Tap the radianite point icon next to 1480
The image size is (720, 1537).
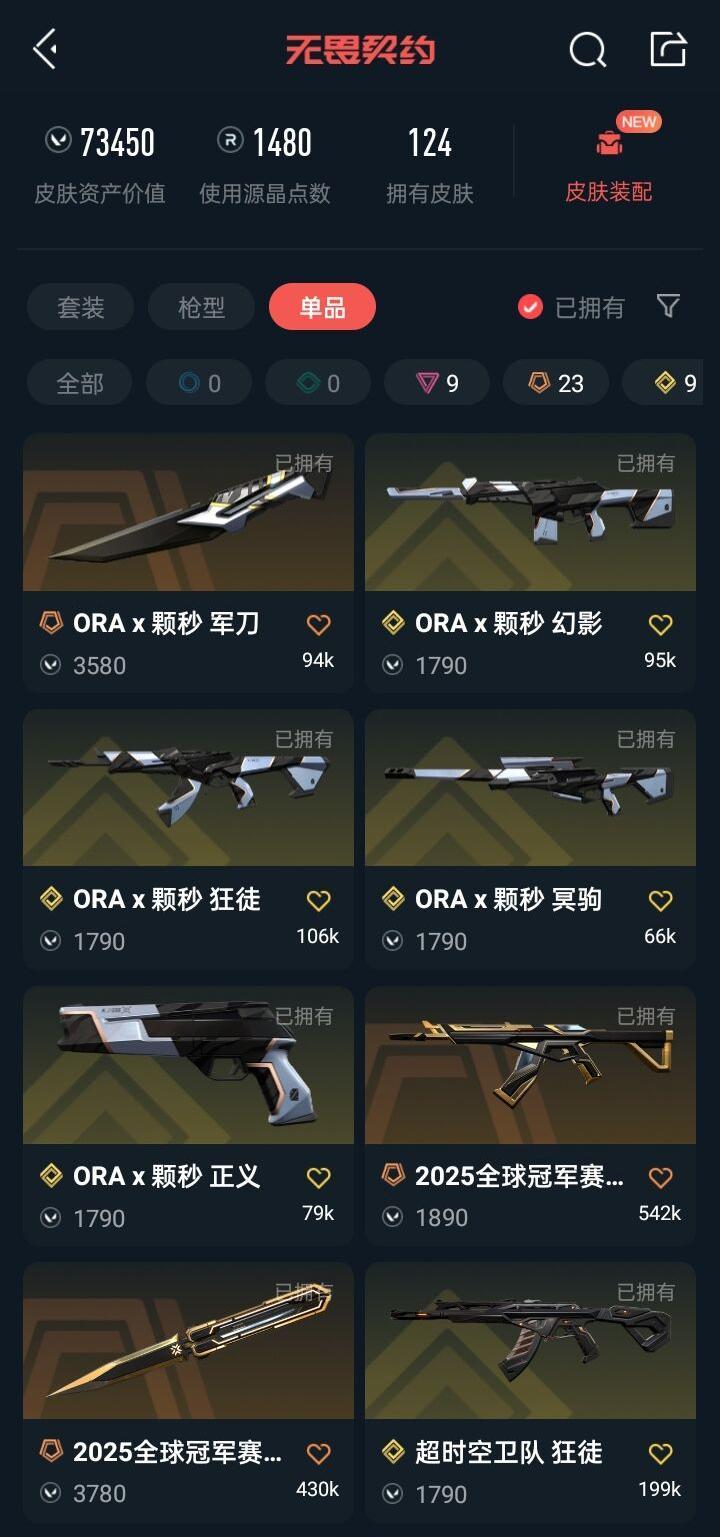(230, 140)
